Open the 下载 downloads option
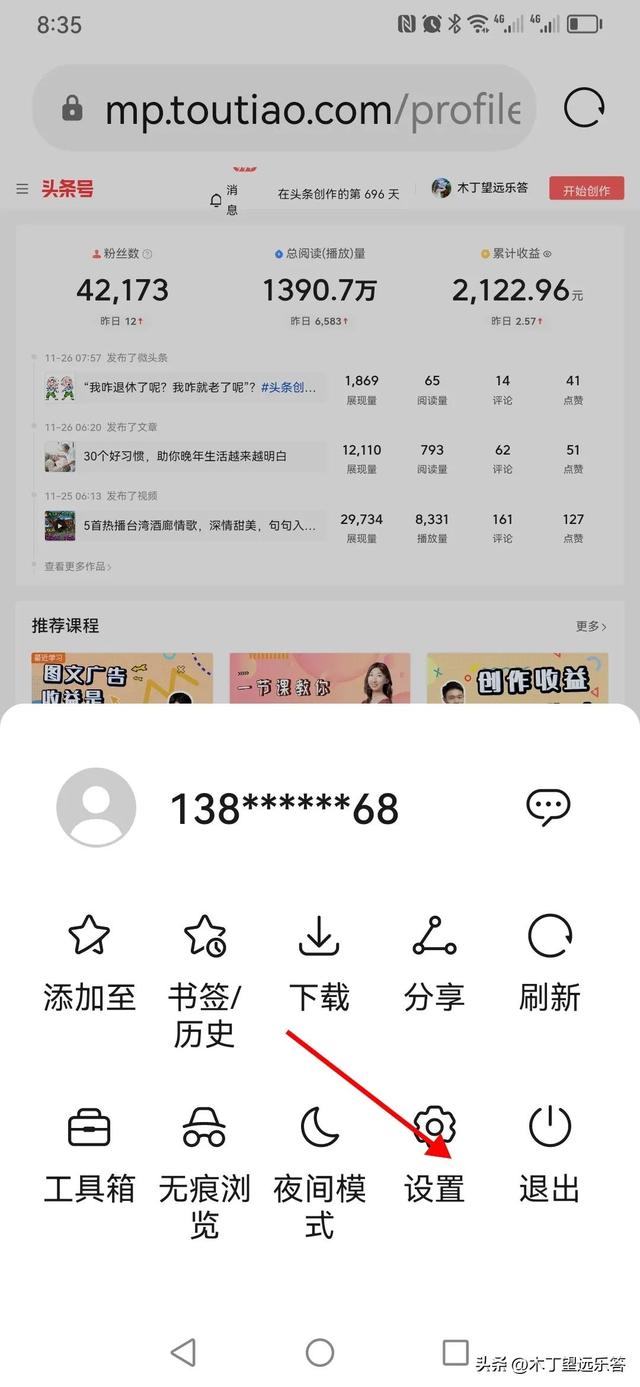 [319, 958]
